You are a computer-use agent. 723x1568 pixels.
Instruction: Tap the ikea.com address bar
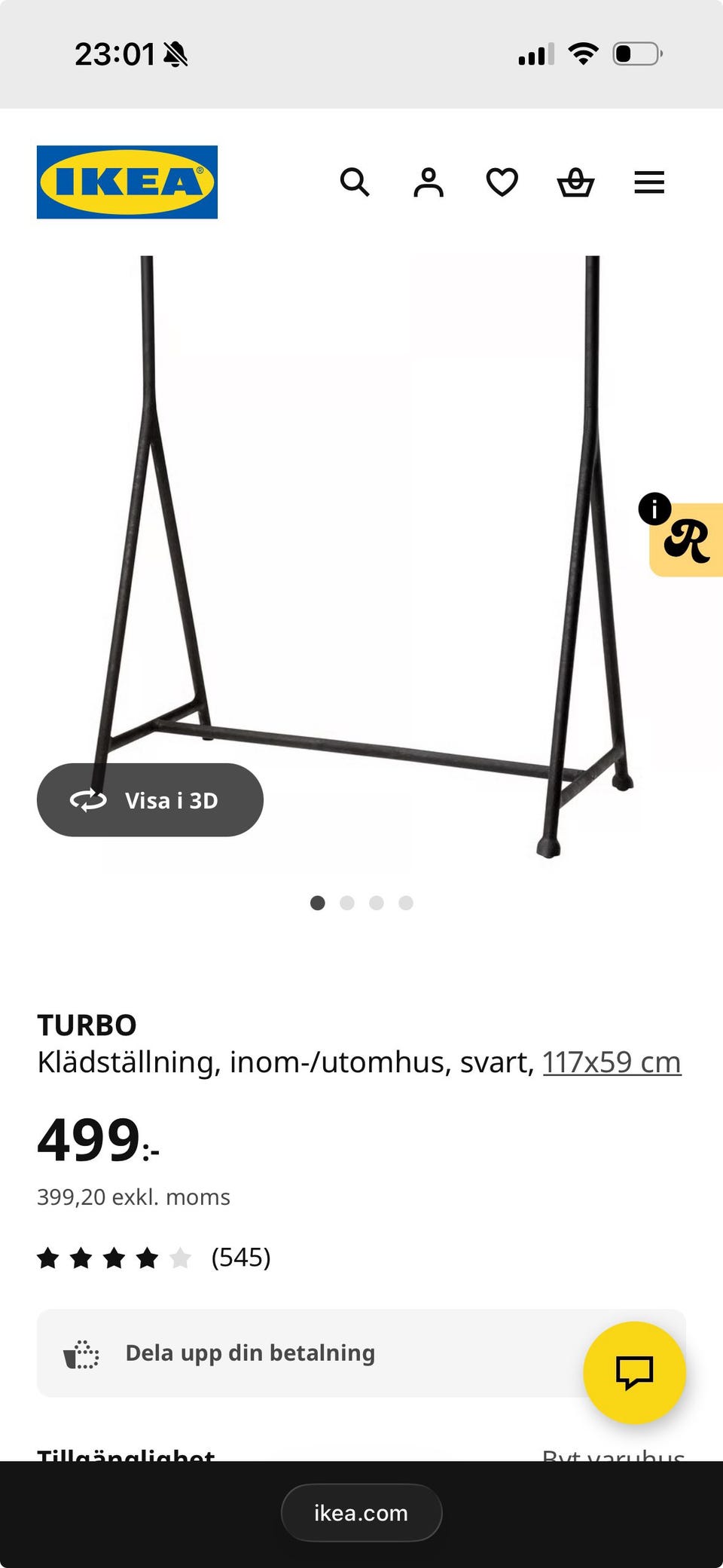pos(361,1512)
